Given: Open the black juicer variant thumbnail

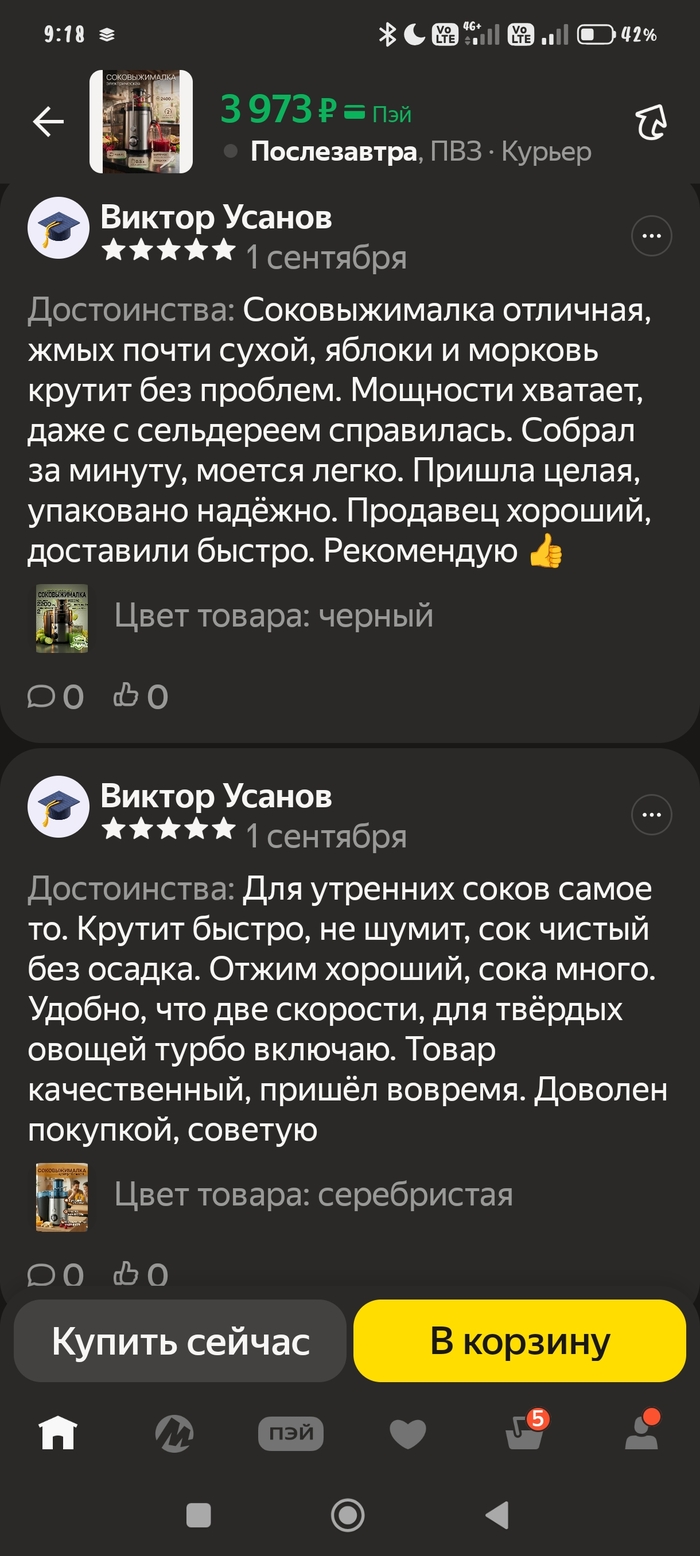Looking at the screenshot, I should (62, 618).
